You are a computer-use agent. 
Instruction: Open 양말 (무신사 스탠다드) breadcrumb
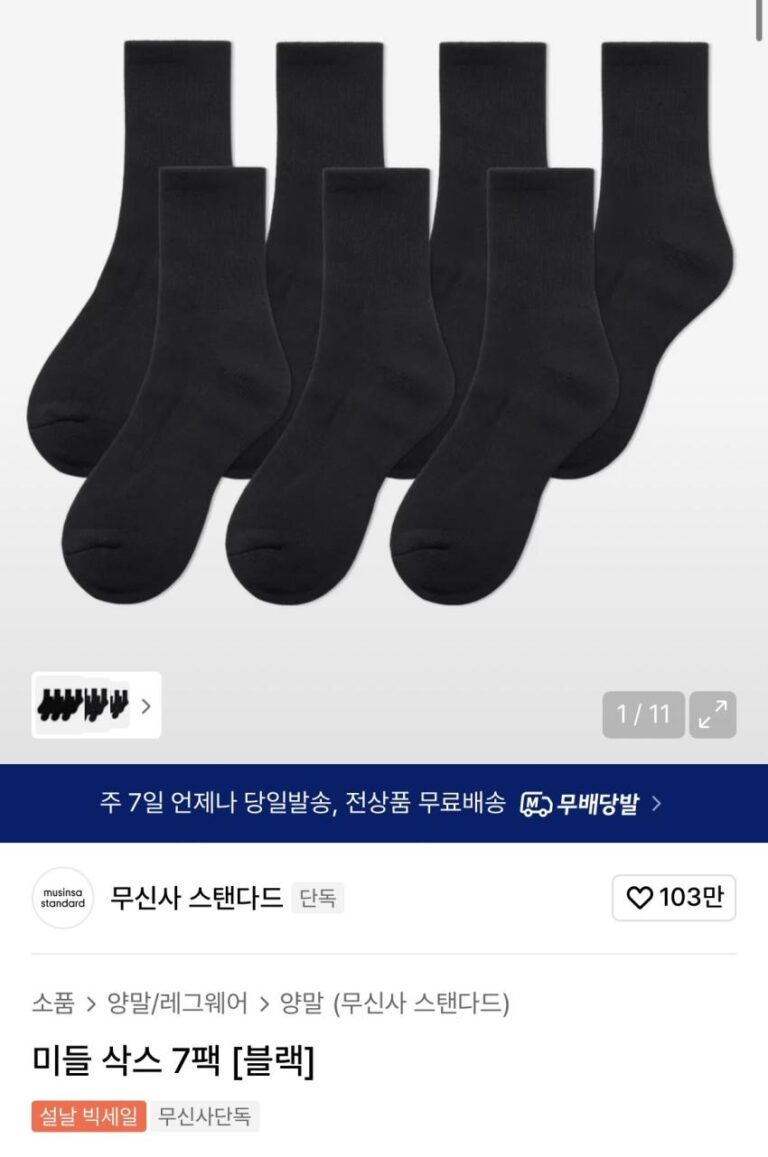(x=395, y=1003)
